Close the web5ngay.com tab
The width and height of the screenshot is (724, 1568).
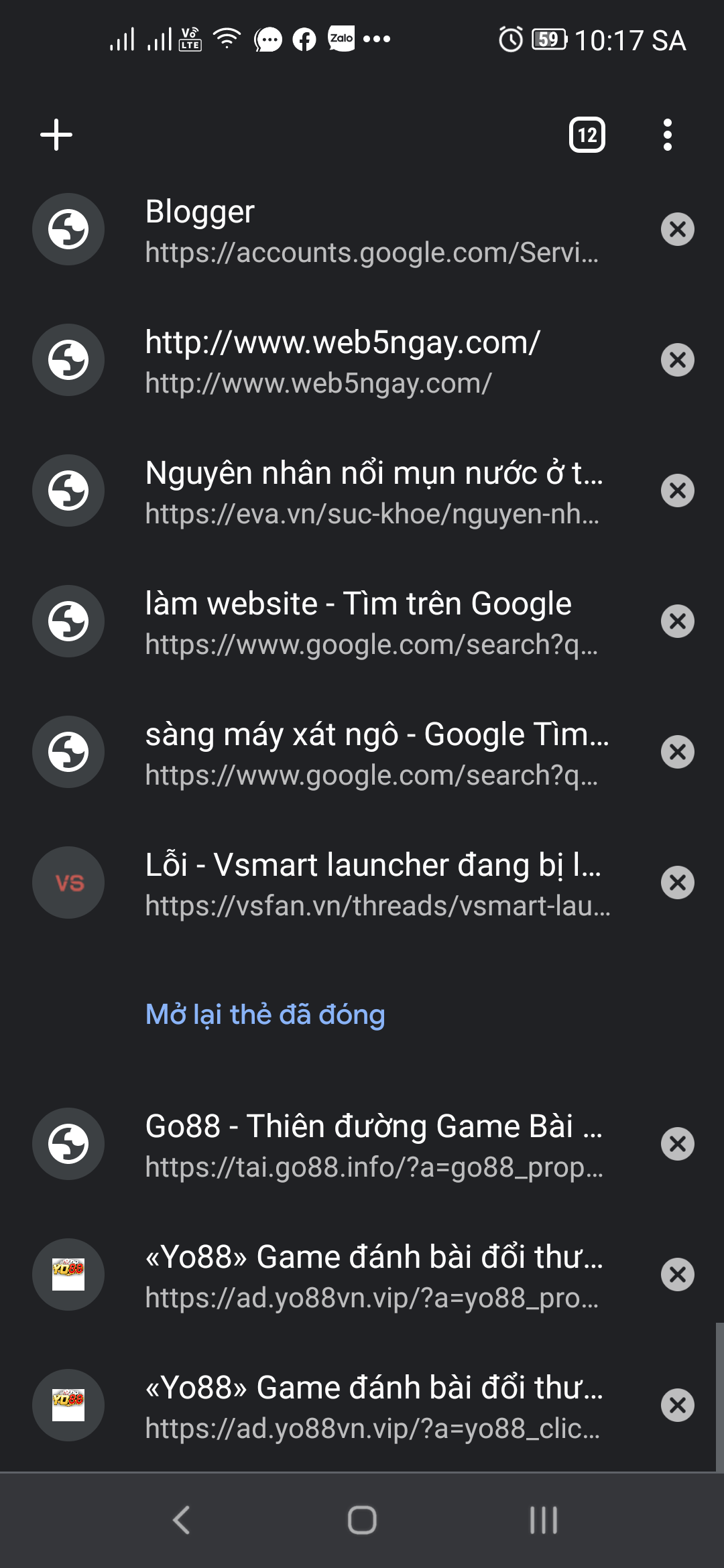[x=677, y=361]
